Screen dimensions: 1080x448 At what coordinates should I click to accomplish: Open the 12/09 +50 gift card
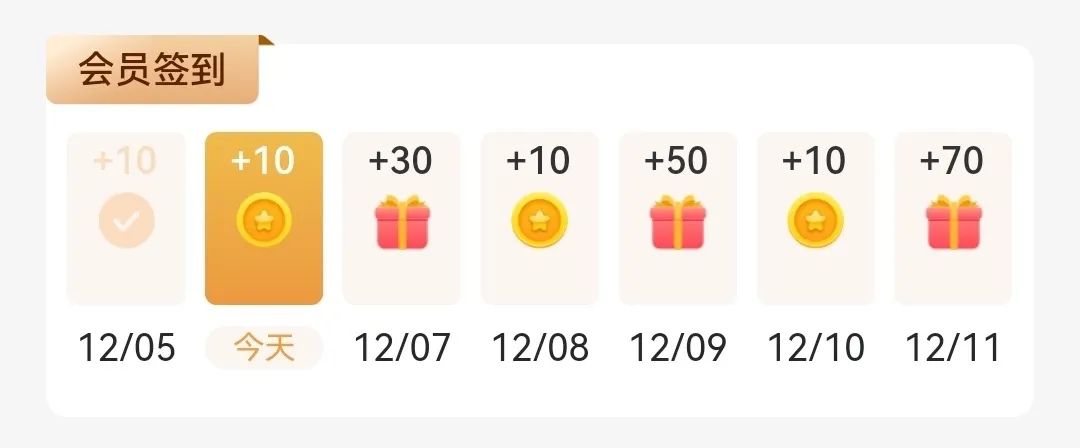pyautogui.click(x=678, y=218)
